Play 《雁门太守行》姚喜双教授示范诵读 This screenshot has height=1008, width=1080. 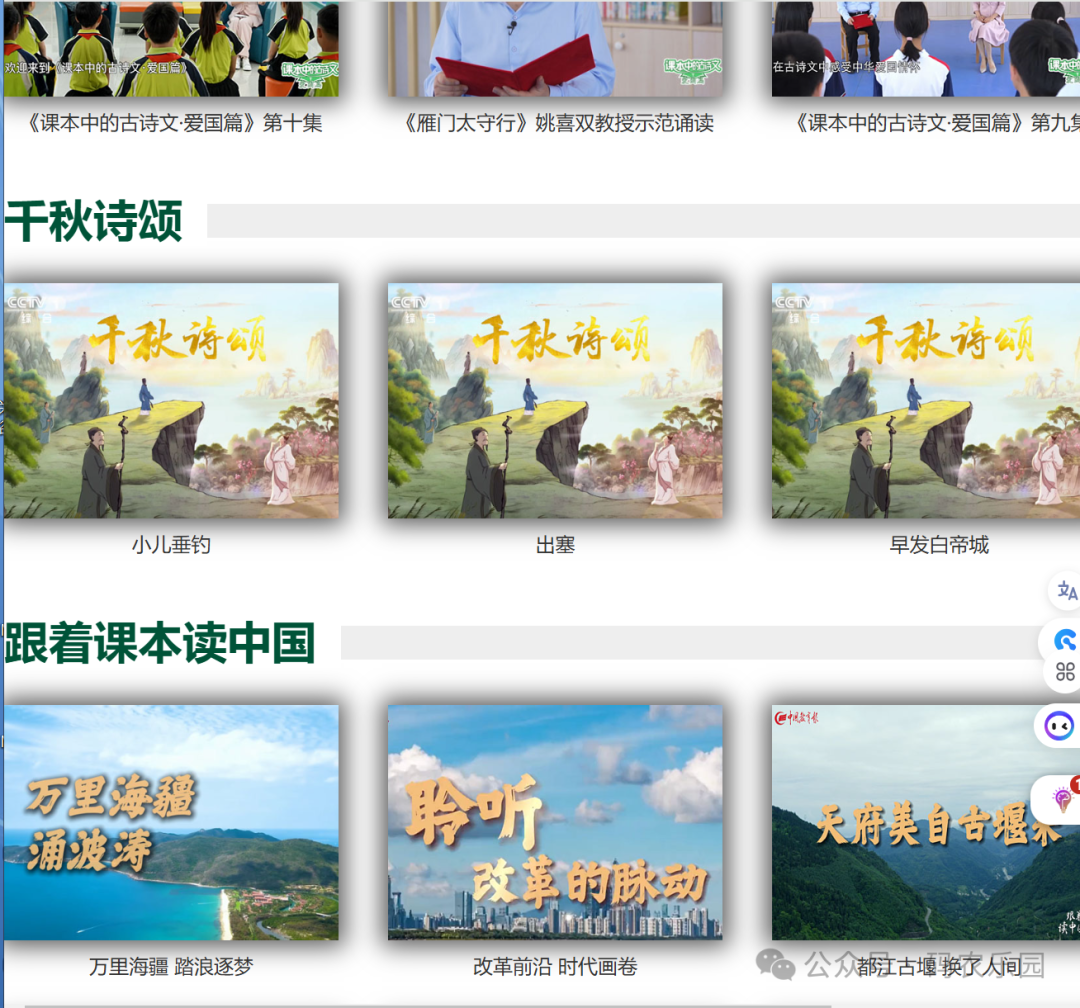(555, 50)
